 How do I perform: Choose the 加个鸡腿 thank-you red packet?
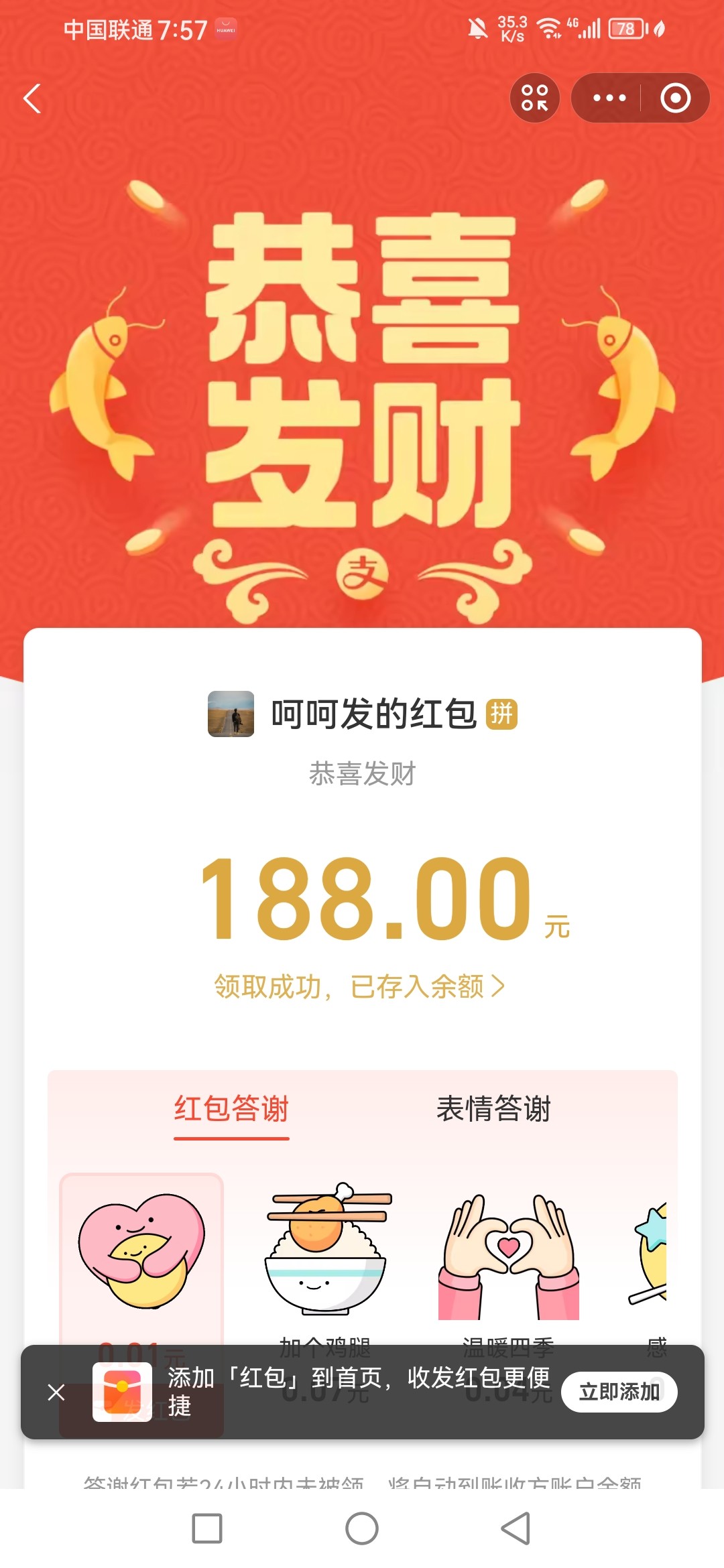point(326,1250)
